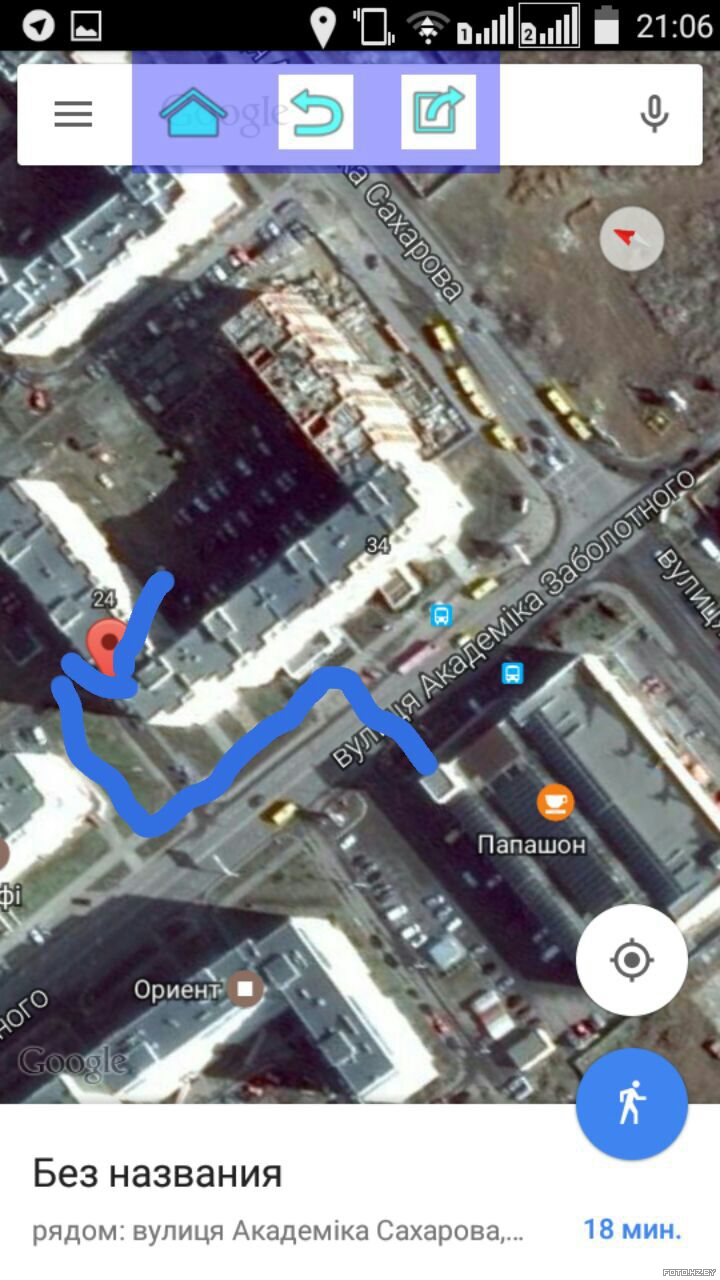Reset map orientation with the compass
Viewport: 720px width, 1280px height.
click(632, 238)
